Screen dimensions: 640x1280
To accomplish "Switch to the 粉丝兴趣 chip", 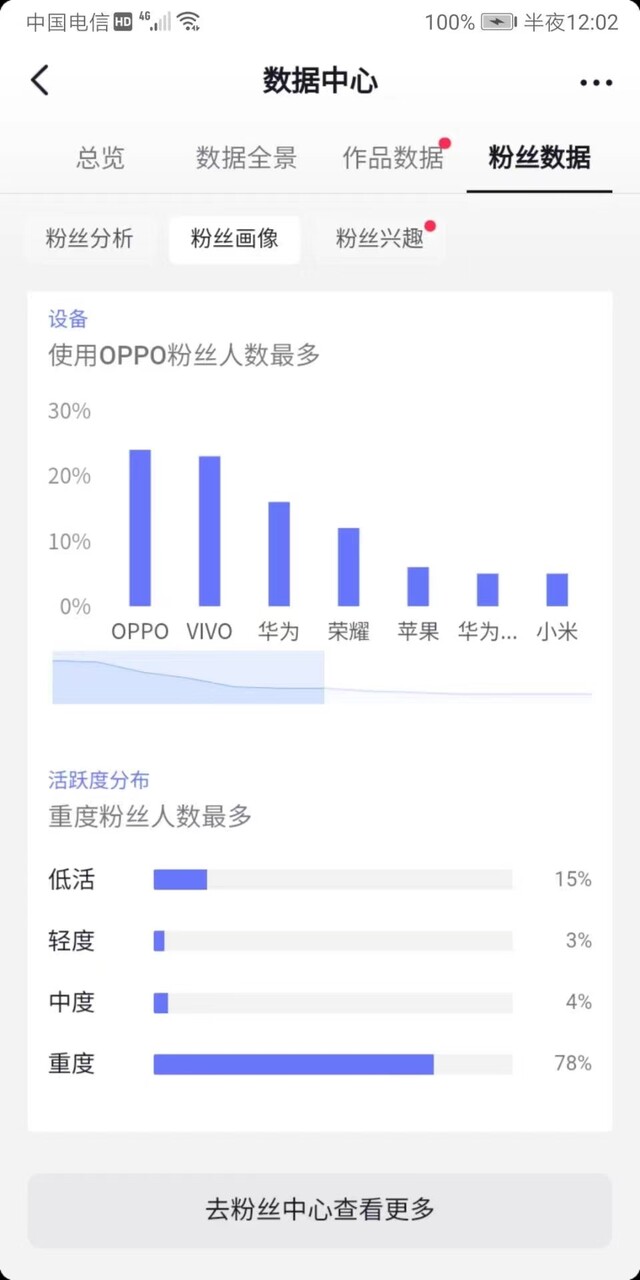I will [x=379, y=239].
